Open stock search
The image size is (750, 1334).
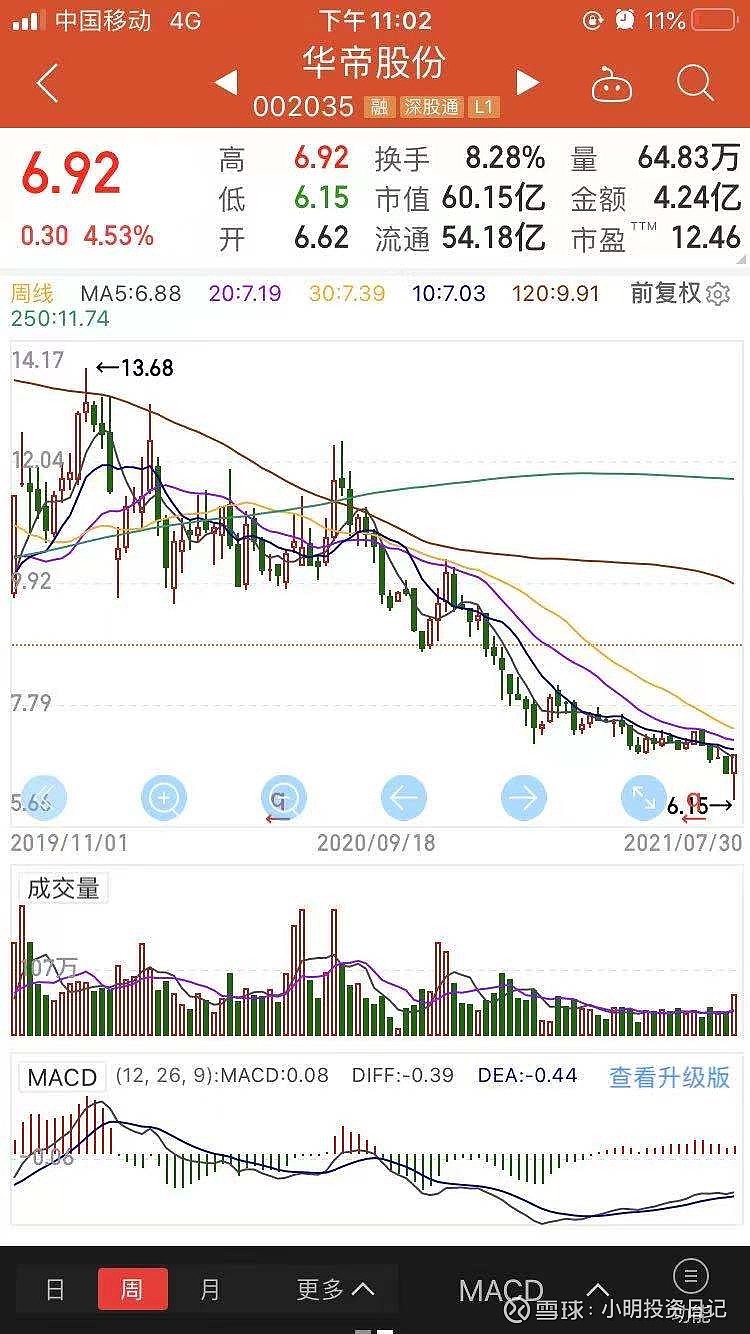point(694,84)
